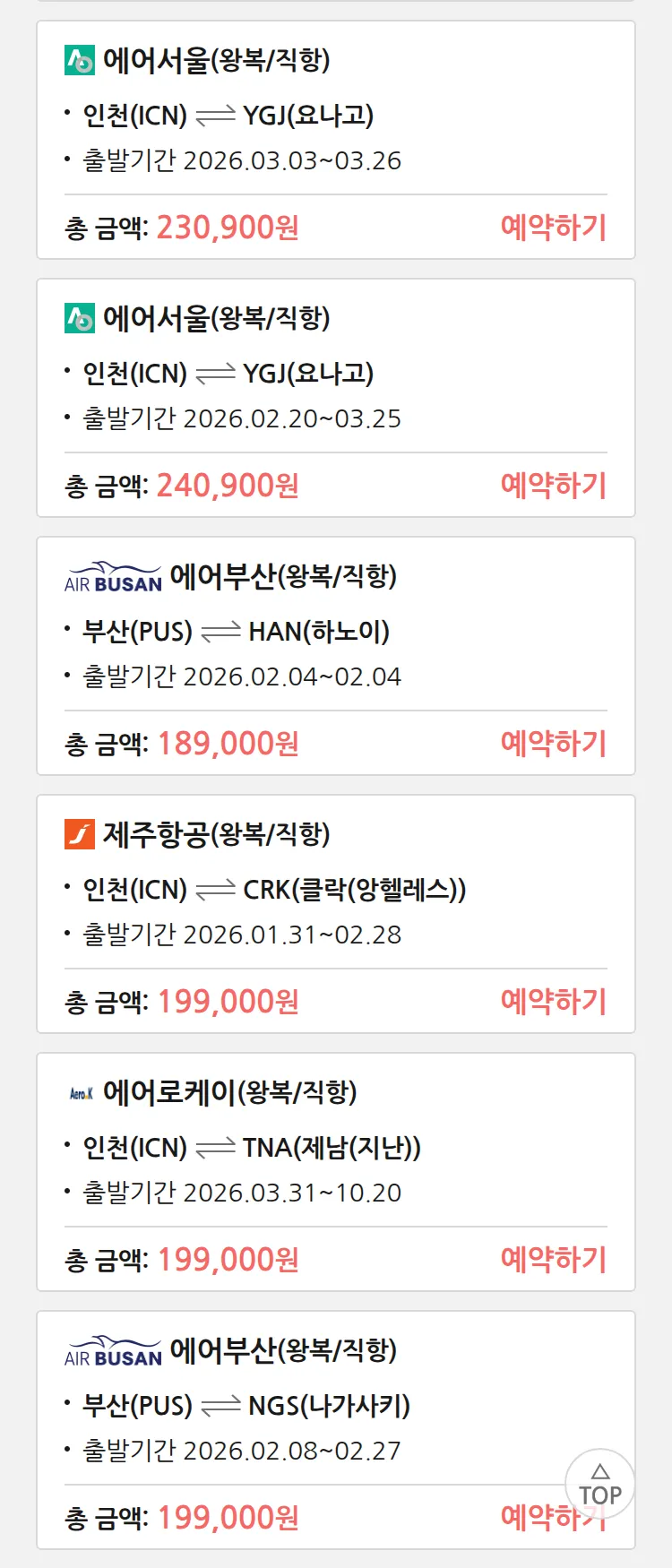Reserve the 에어부산 부산–나가사키 flight
Image resolution: width=672 pixels, height=1568 pixels.
pos(529,1518)
